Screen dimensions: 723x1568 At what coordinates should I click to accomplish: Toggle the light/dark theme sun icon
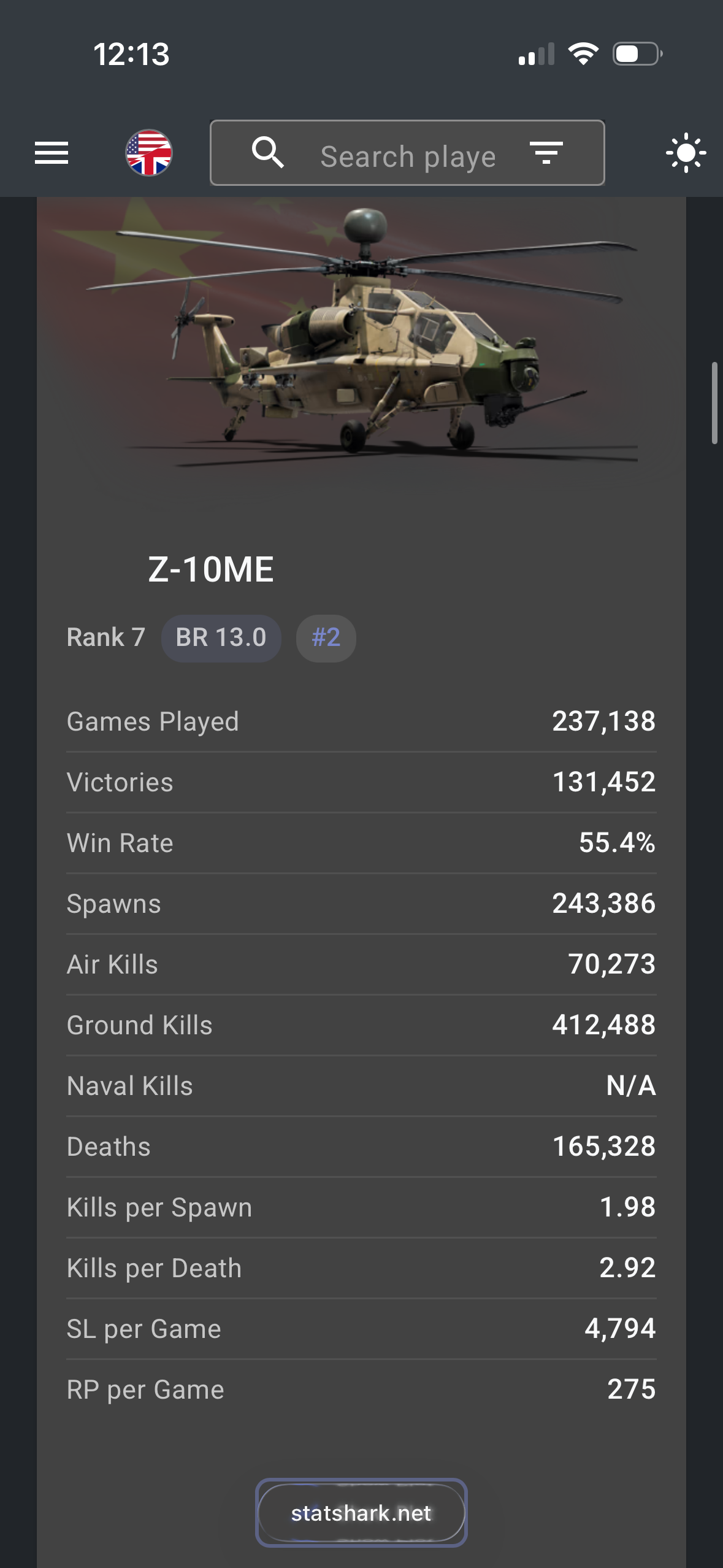tap(686, 153)
